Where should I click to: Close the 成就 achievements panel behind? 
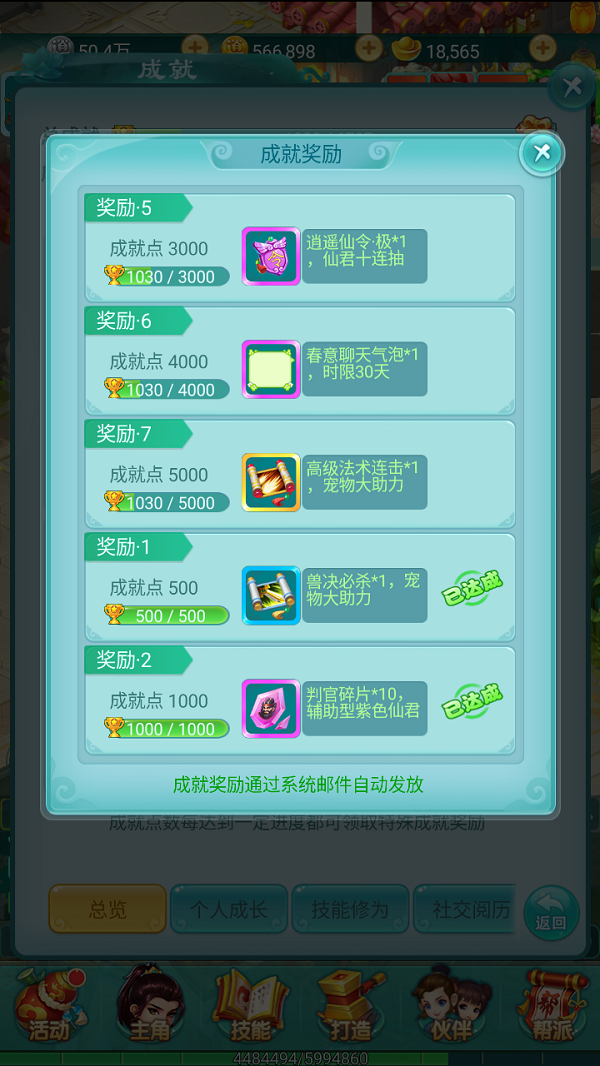(x=572, y=87)
